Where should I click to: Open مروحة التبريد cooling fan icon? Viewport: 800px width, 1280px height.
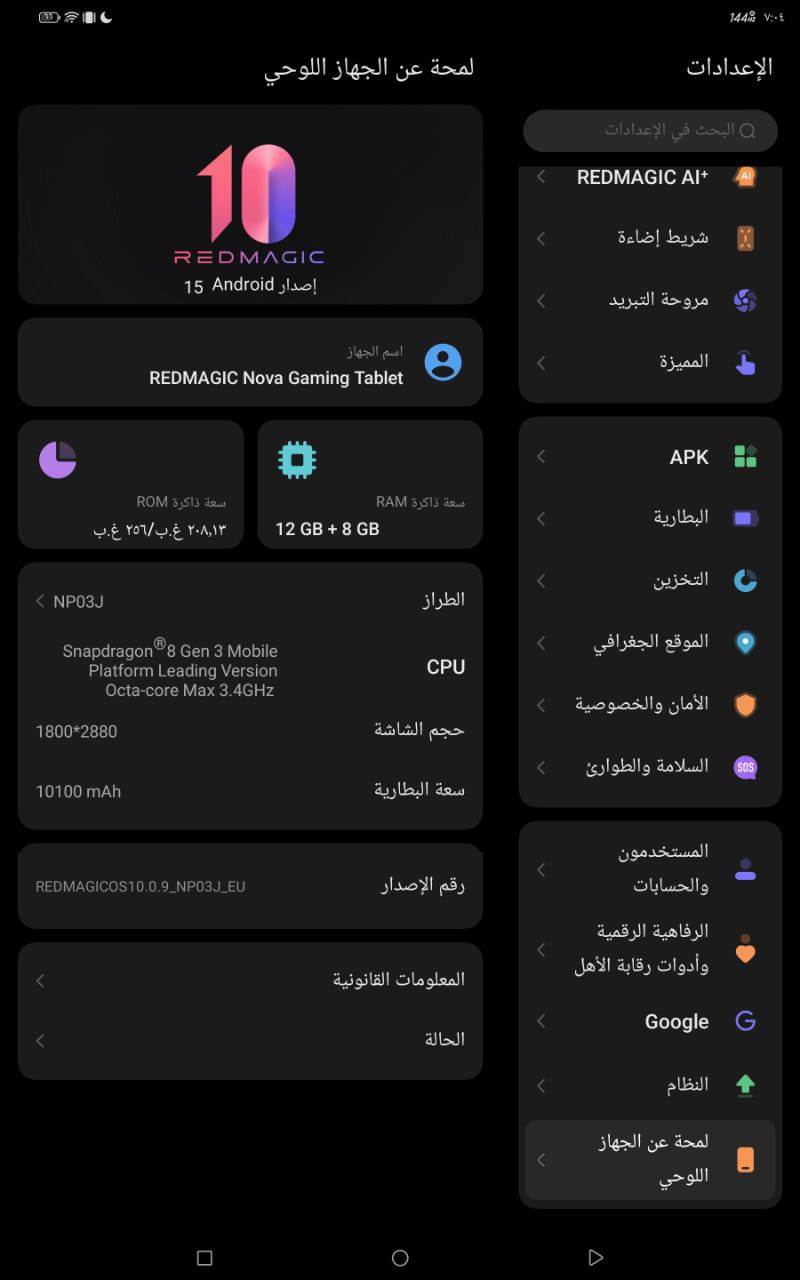744,299
